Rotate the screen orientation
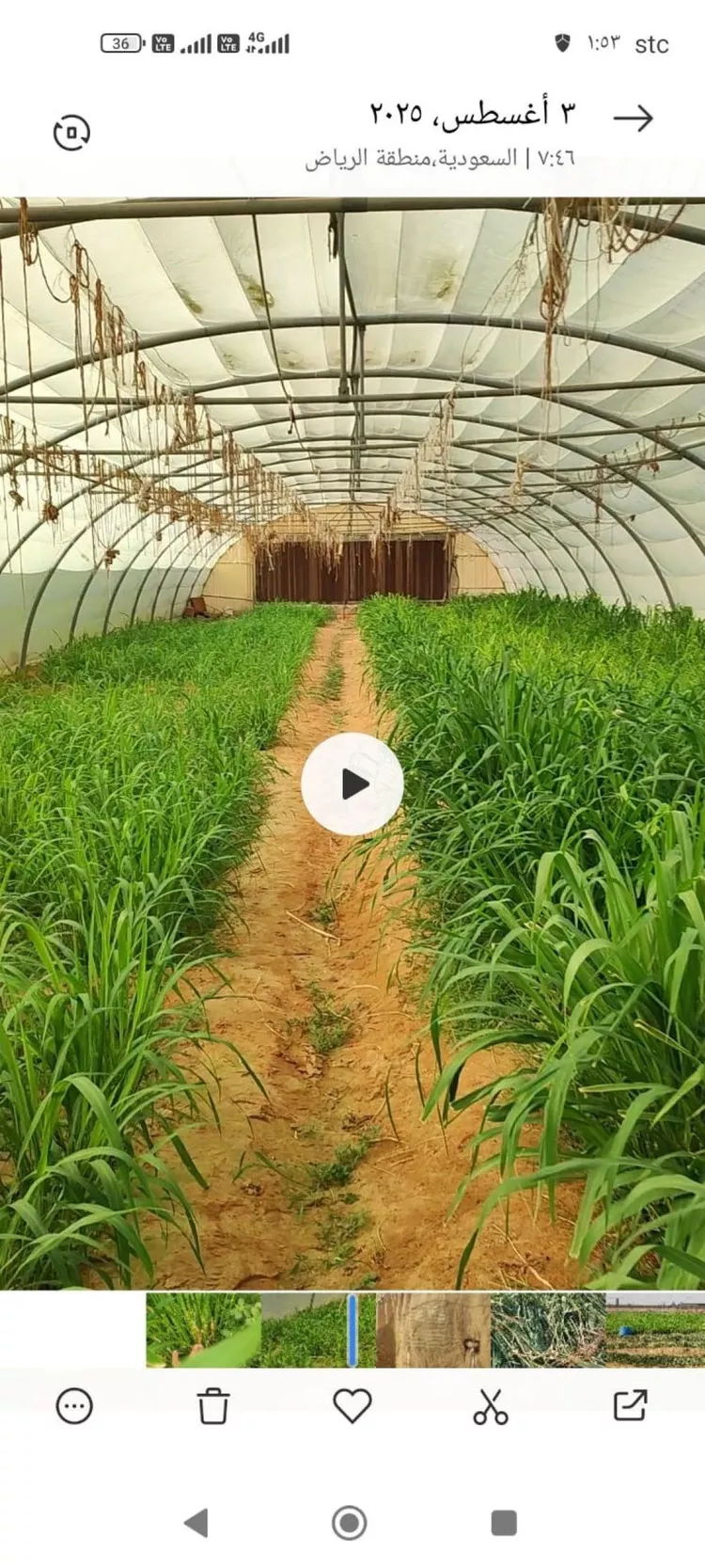The image size is (705, 1568). click(x=71, y=133)
